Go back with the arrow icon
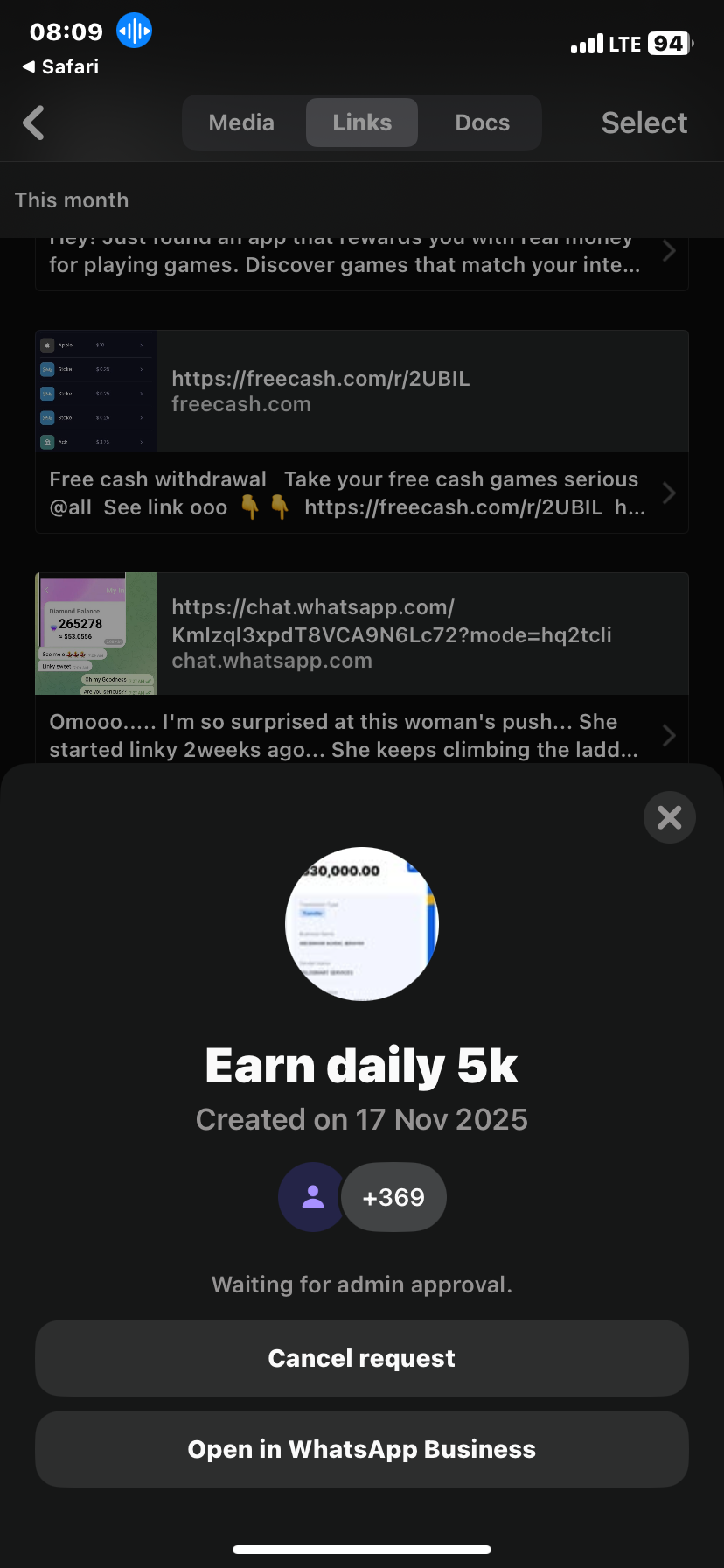This screenshot has width=724, height=1568. (33, 122)
